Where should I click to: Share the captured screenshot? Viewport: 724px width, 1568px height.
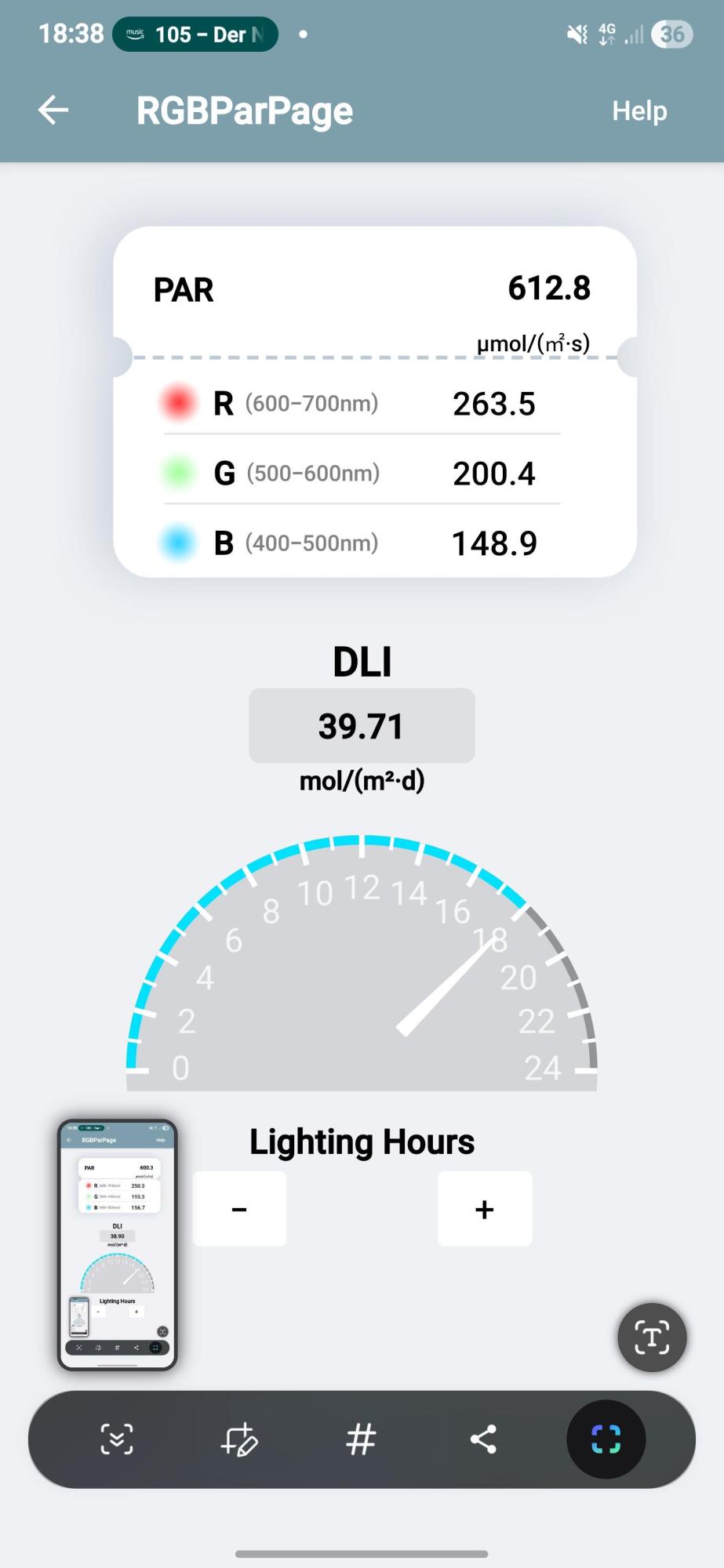pyautogui.click(x=483, y=1439)
